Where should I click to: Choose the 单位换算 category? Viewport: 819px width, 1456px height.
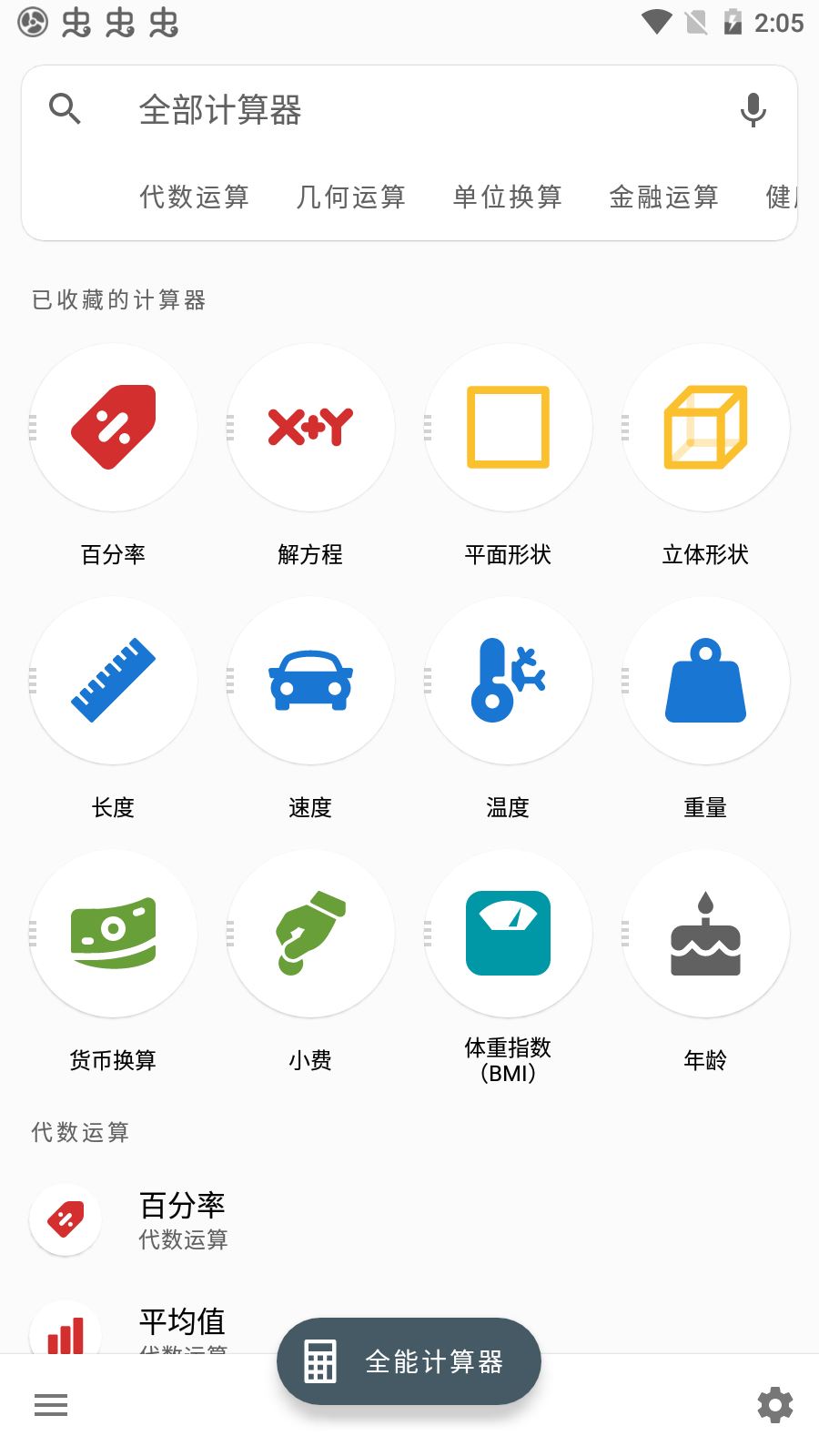(x=508, y=197)
